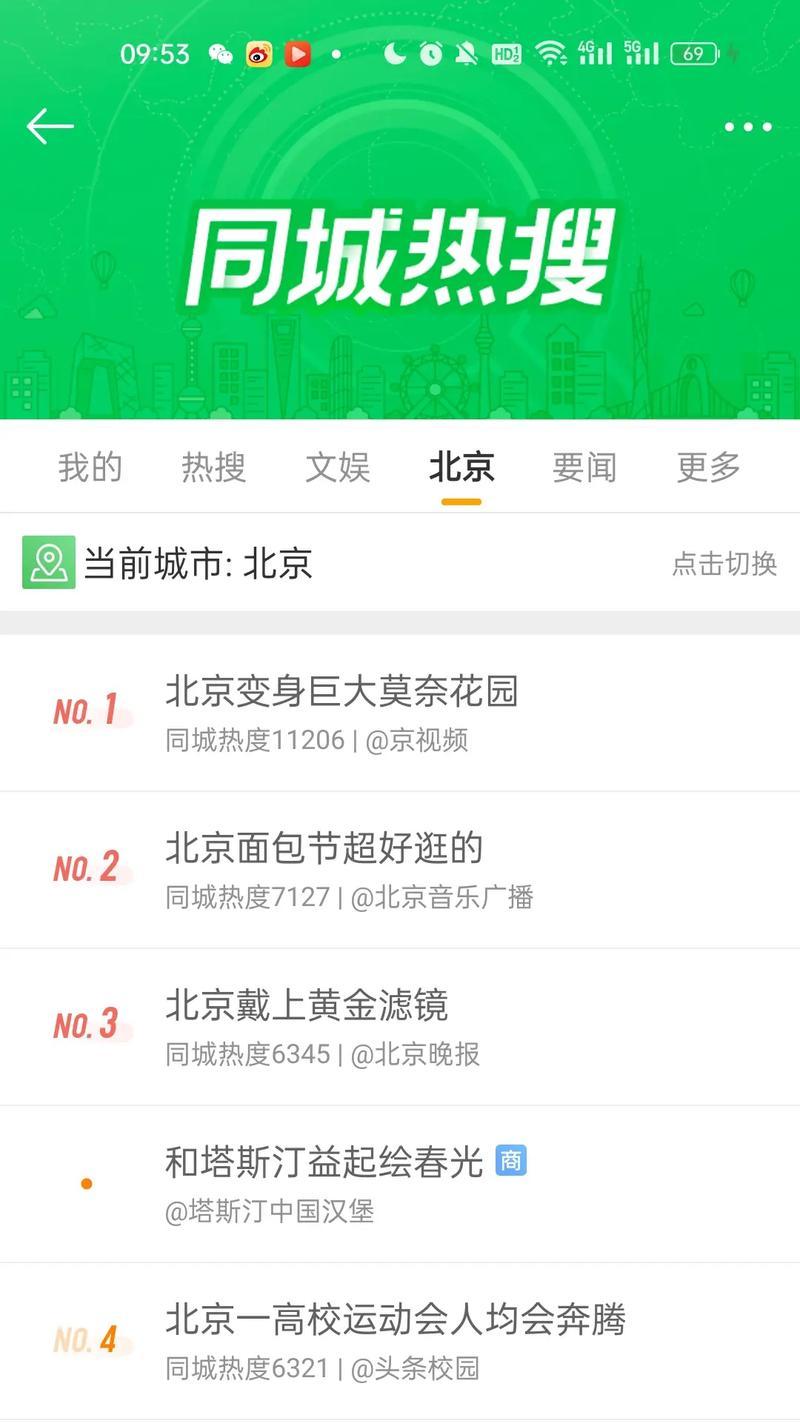The image size is (800, 1422).
Task: Go back using the top-left arrow
Action: point(50,127)
